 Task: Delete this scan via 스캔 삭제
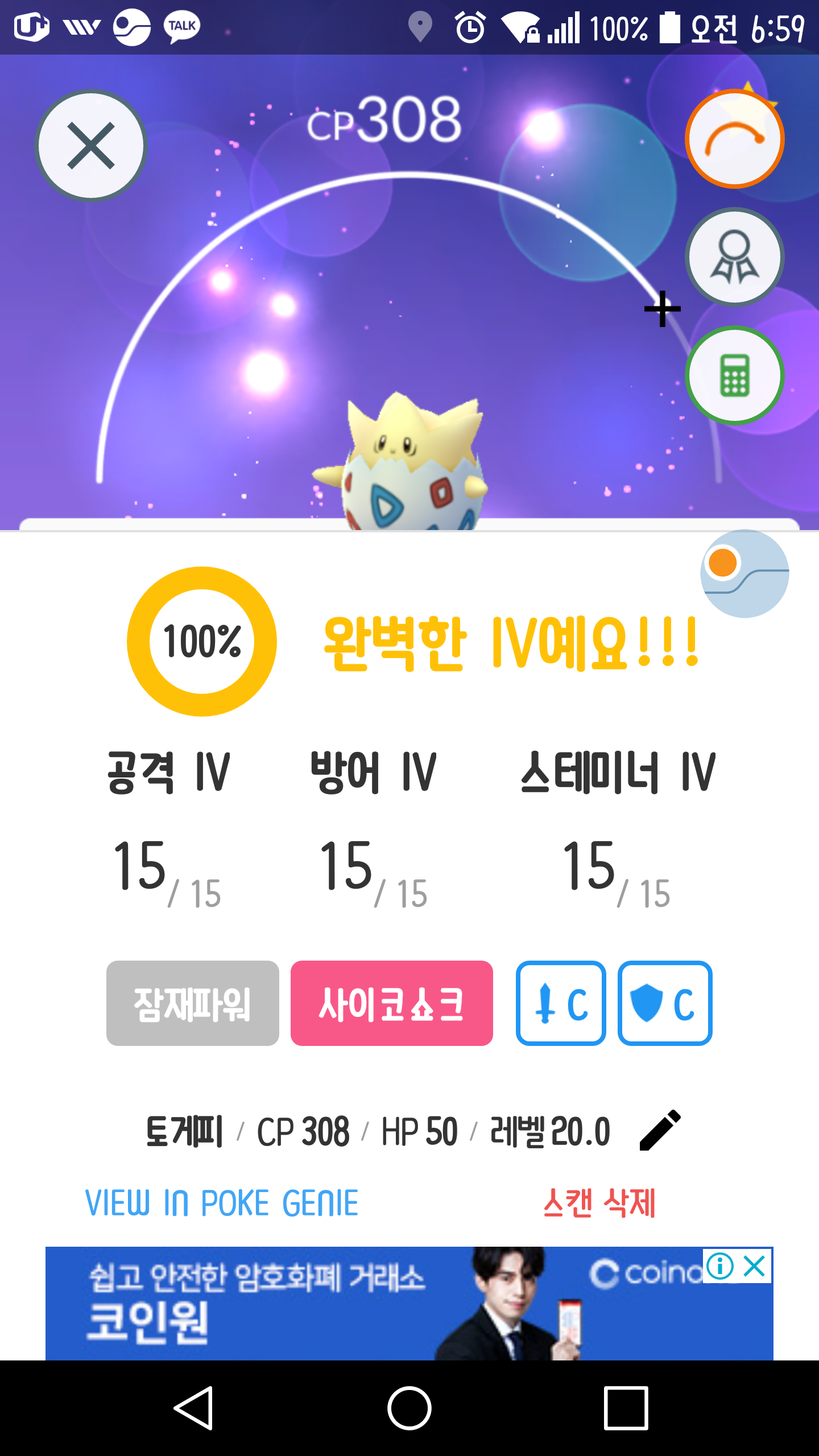(599, 1203)
